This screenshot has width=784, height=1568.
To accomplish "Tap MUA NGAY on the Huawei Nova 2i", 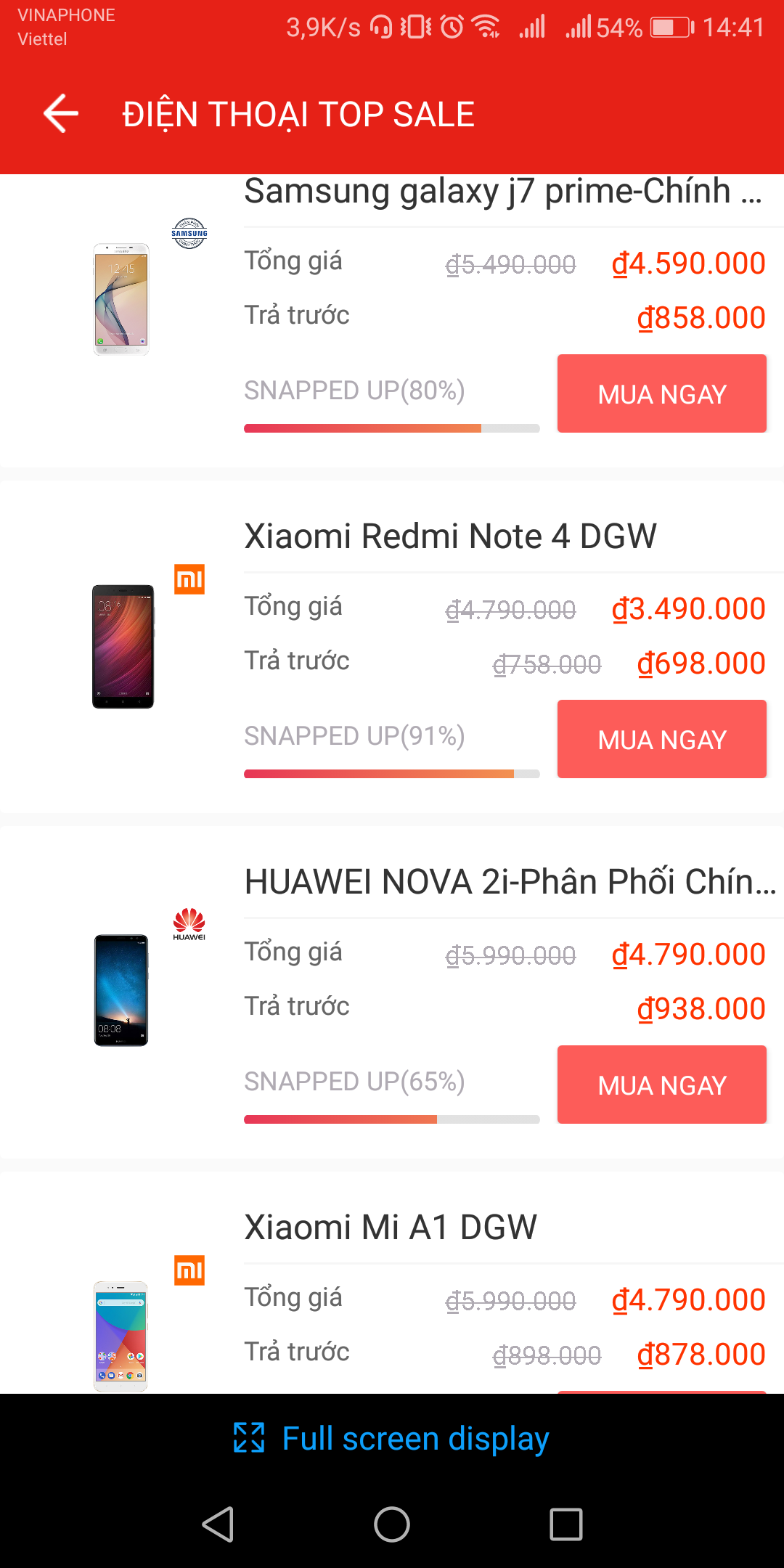I will pos(661,1085).
